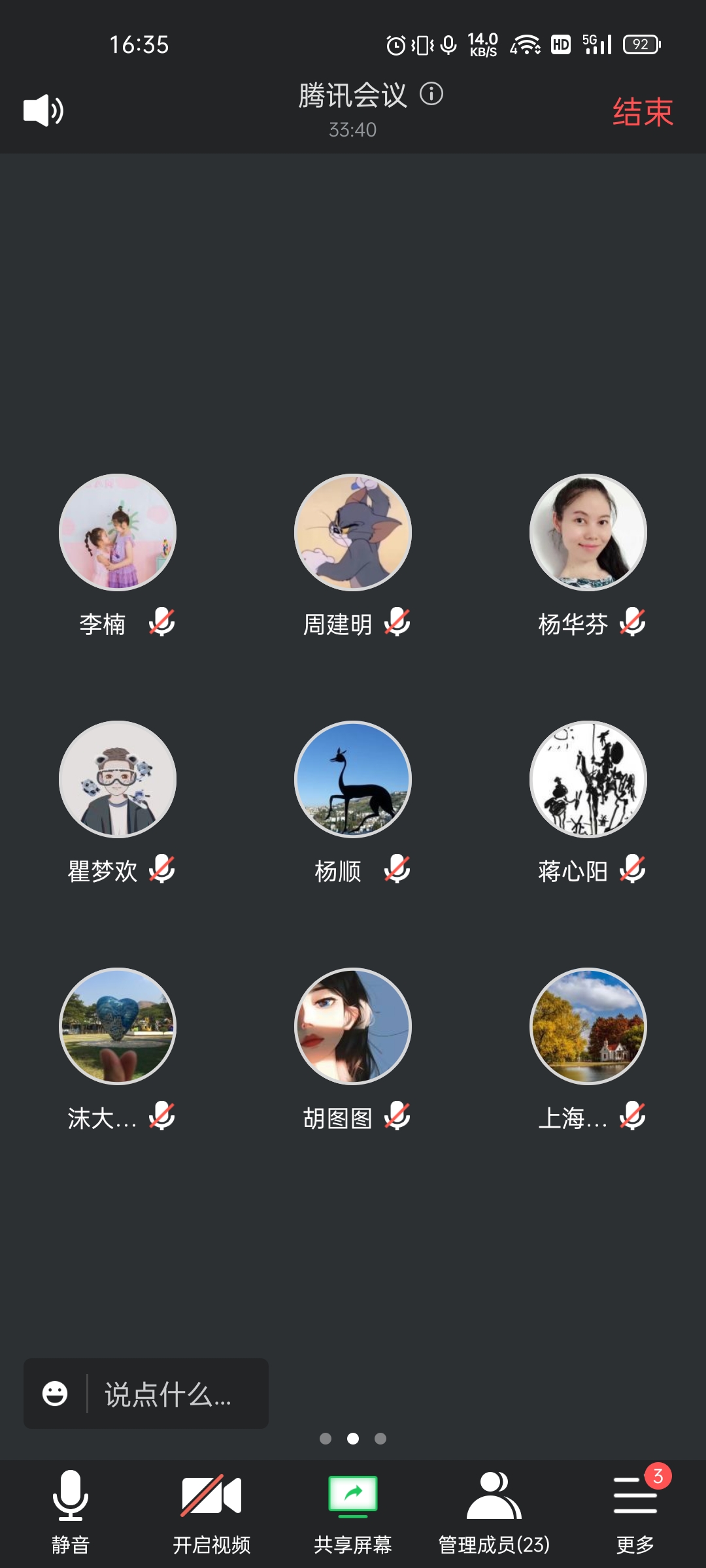Tap the avatar of 沫大…
The image size is (706, 1568).
[x=118, y=1026]
